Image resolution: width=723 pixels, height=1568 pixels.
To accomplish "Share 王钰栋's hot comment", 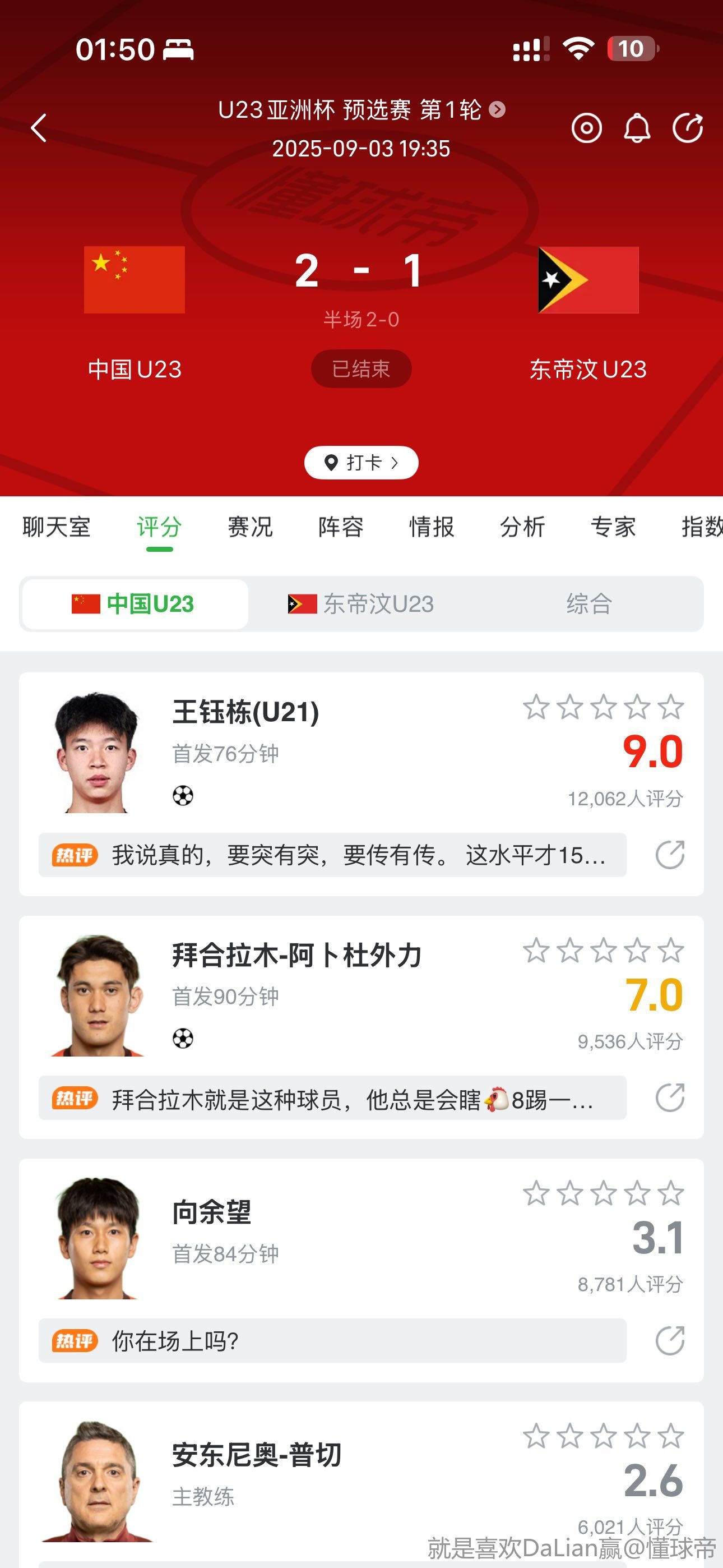I will [x=669, y=855].
